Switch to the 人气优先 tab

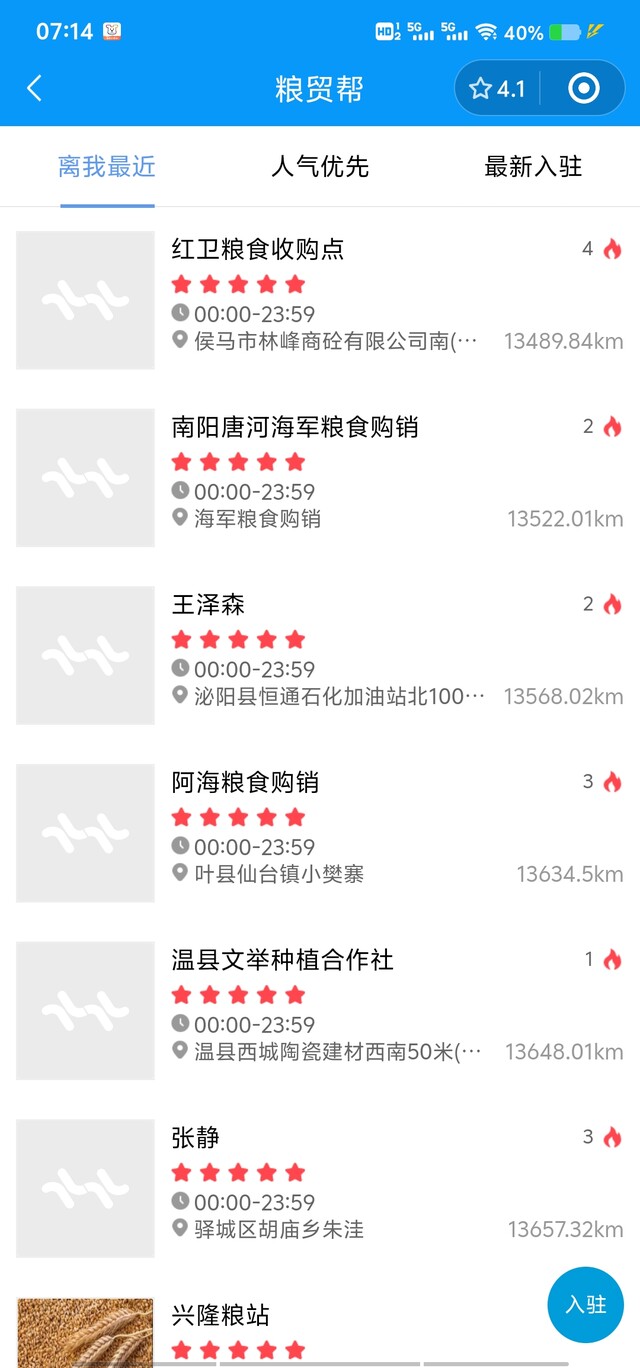[x=320, y=167]
